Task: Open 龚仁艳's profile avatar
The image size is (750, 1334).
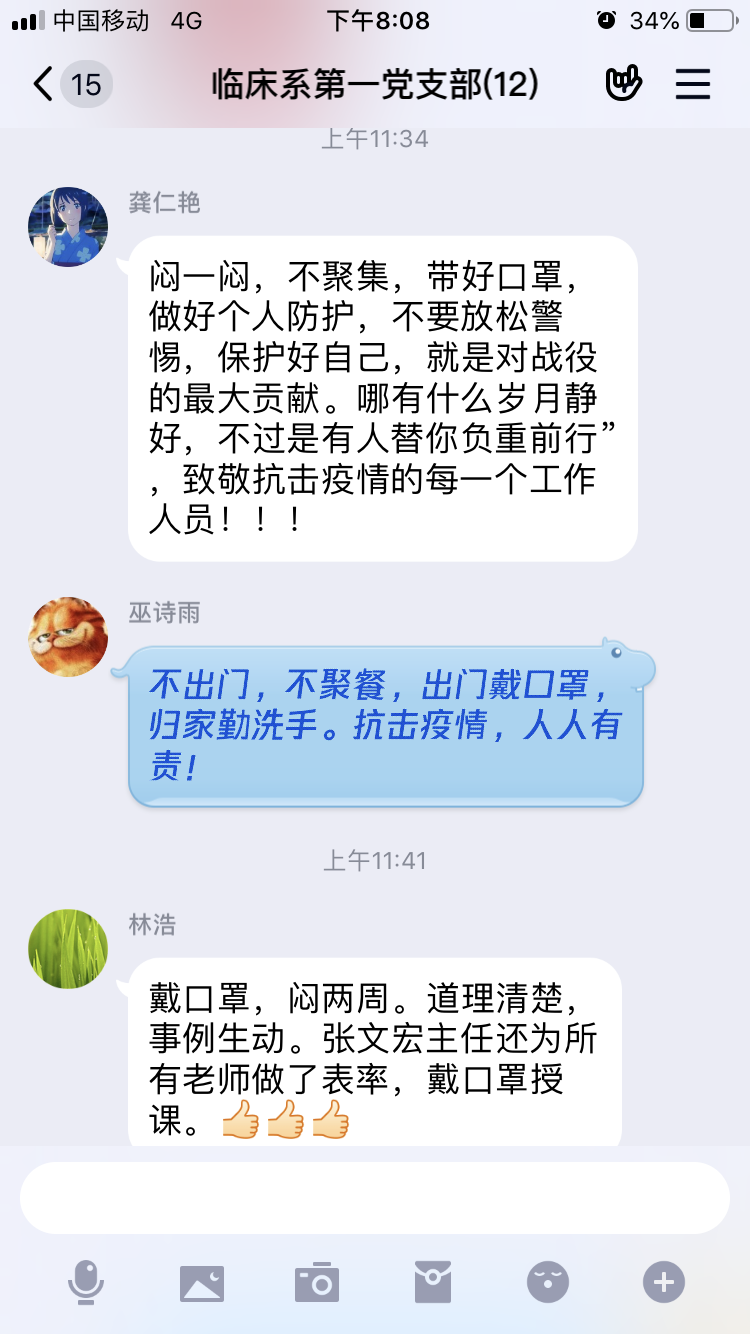Action: click(x=68, y=227)
